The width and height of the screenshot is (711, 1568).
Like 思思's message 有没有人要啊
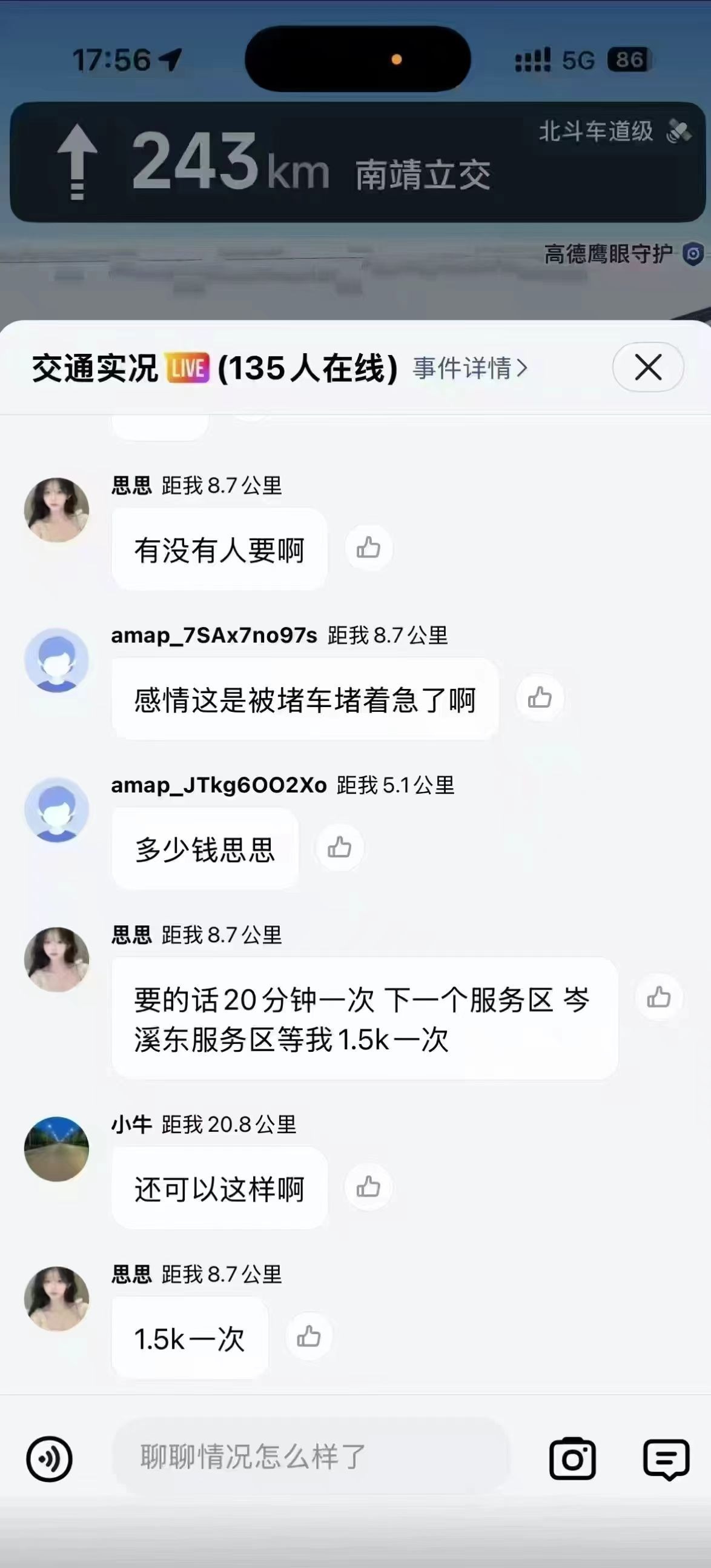click(x=369, y=548)
